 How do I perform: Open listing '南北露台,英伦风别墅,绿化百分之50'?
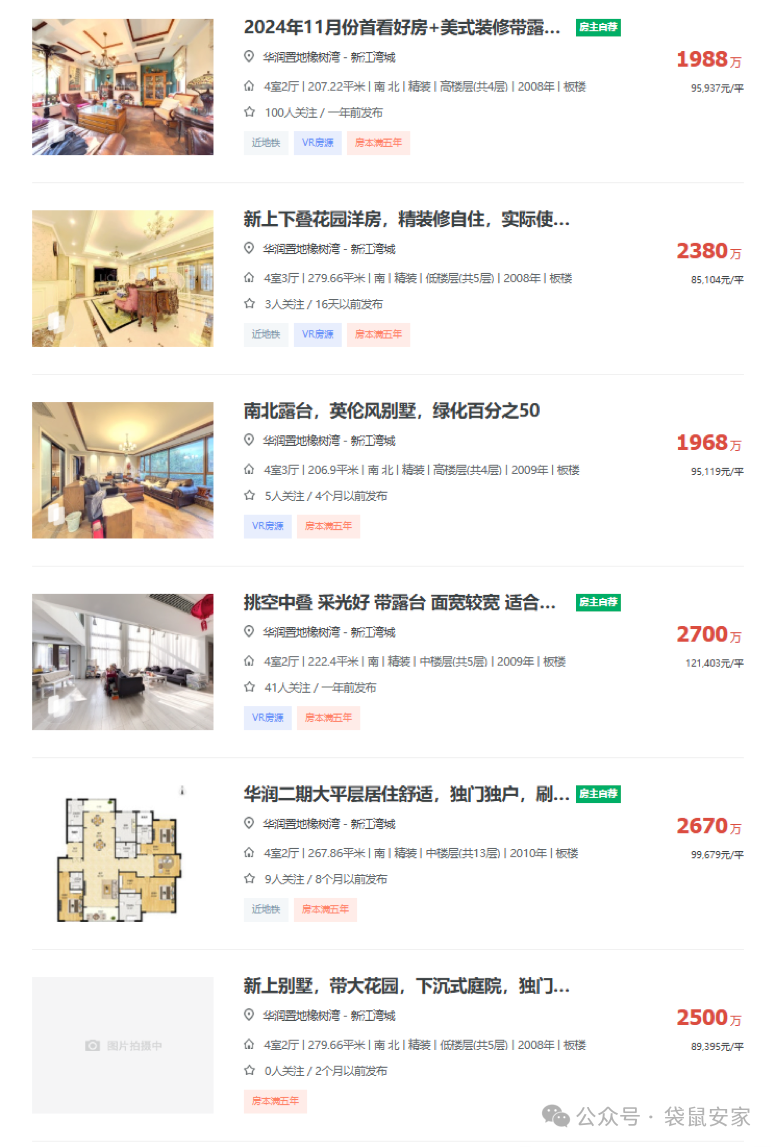391,411
